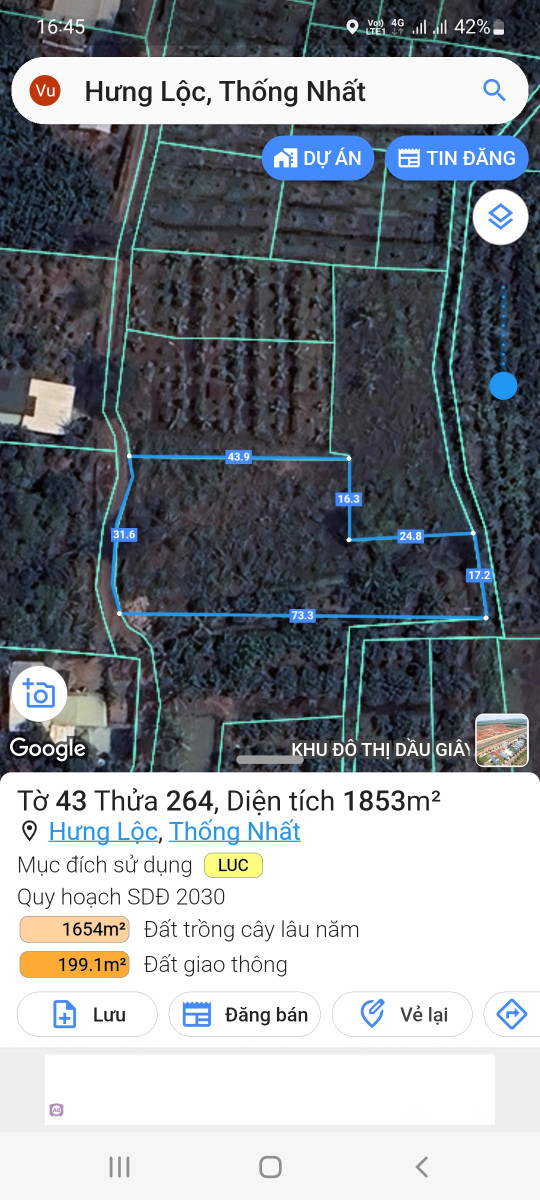Follow the Hưng Lộc link

coord(103,831)
